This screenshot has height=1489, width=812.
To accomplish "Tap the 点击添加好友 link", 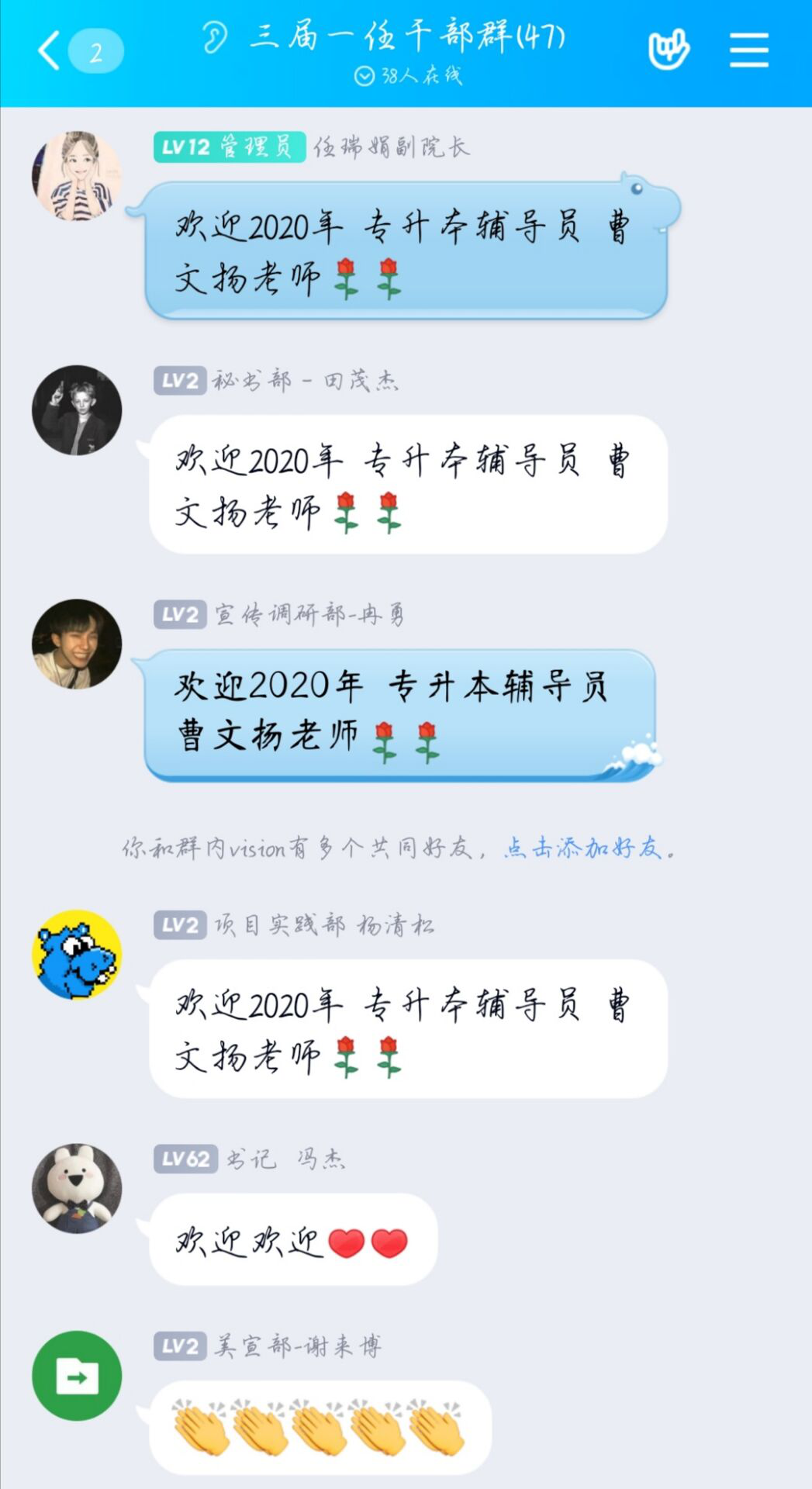I will [x=583, y=848].
